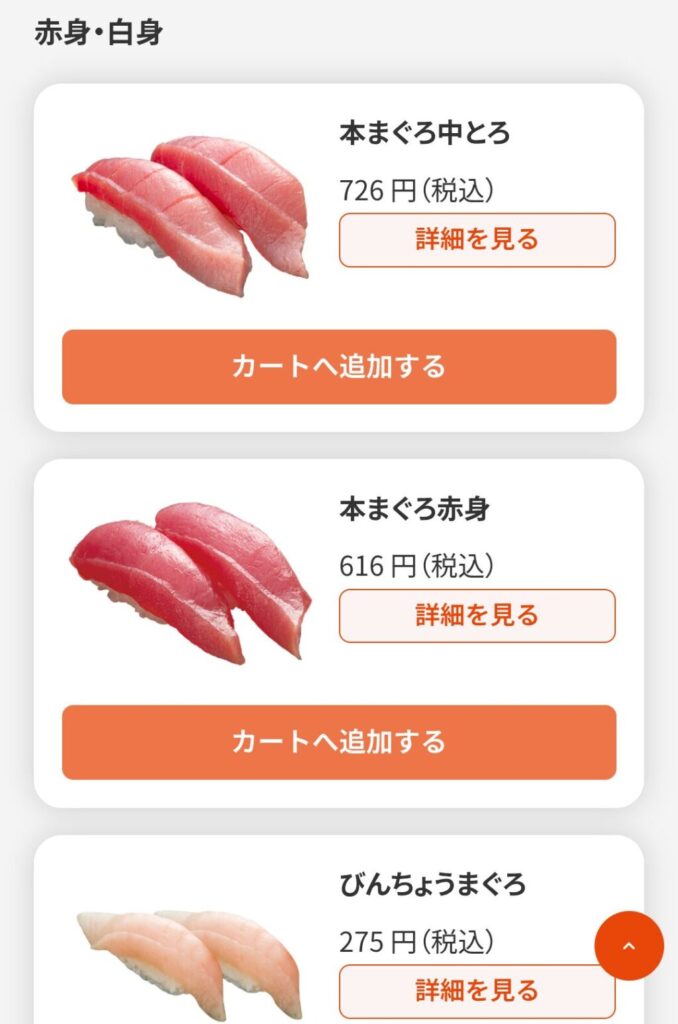This screenshot has width=678, height=1024.
Task: Jump back to top with the arrow button
Action: coord(629,945)
